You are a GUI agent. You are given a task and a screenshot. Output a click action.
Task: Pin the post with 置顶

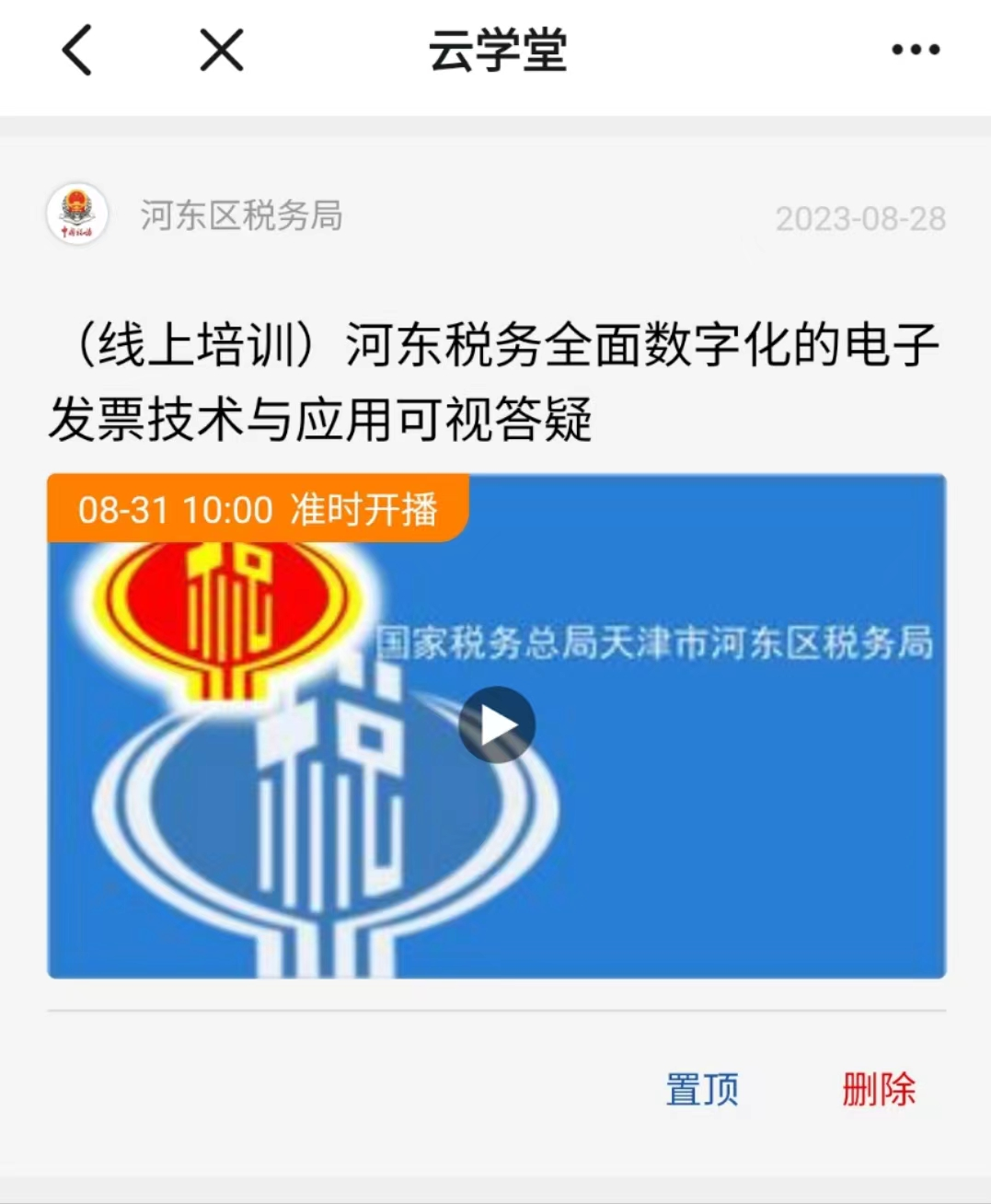point(702,1089)
